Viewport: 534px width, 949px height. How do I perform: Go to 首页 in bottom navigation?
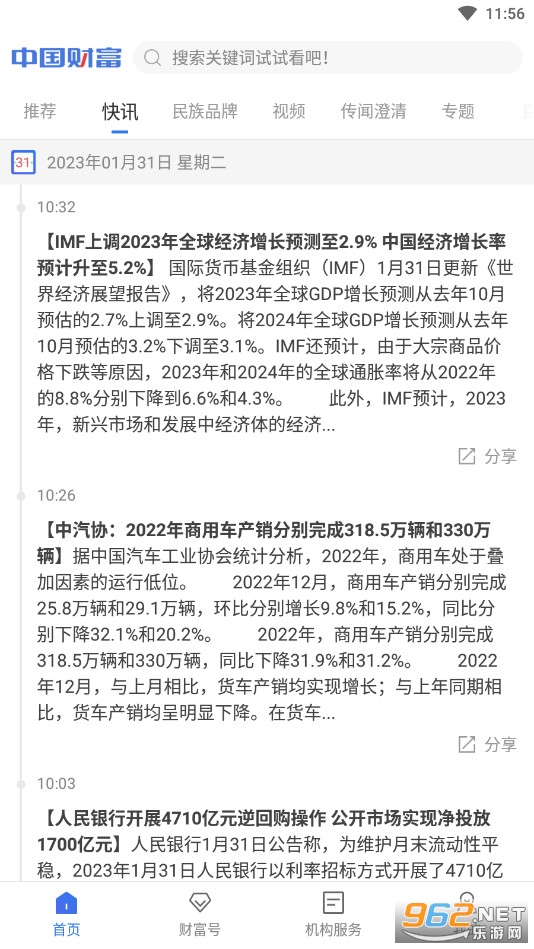click(x=67, y=915)
